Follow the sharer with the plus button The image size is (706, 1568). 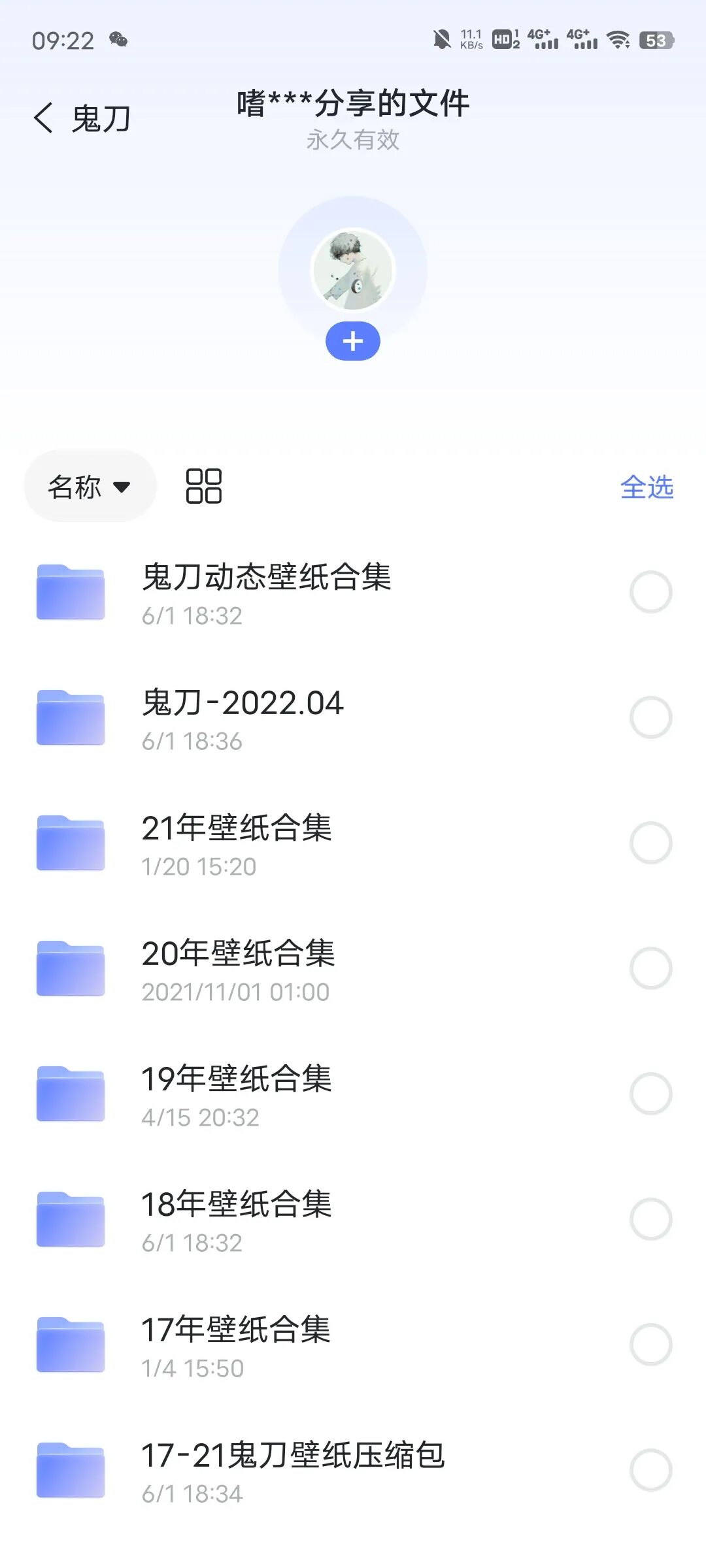coord(353,341)
